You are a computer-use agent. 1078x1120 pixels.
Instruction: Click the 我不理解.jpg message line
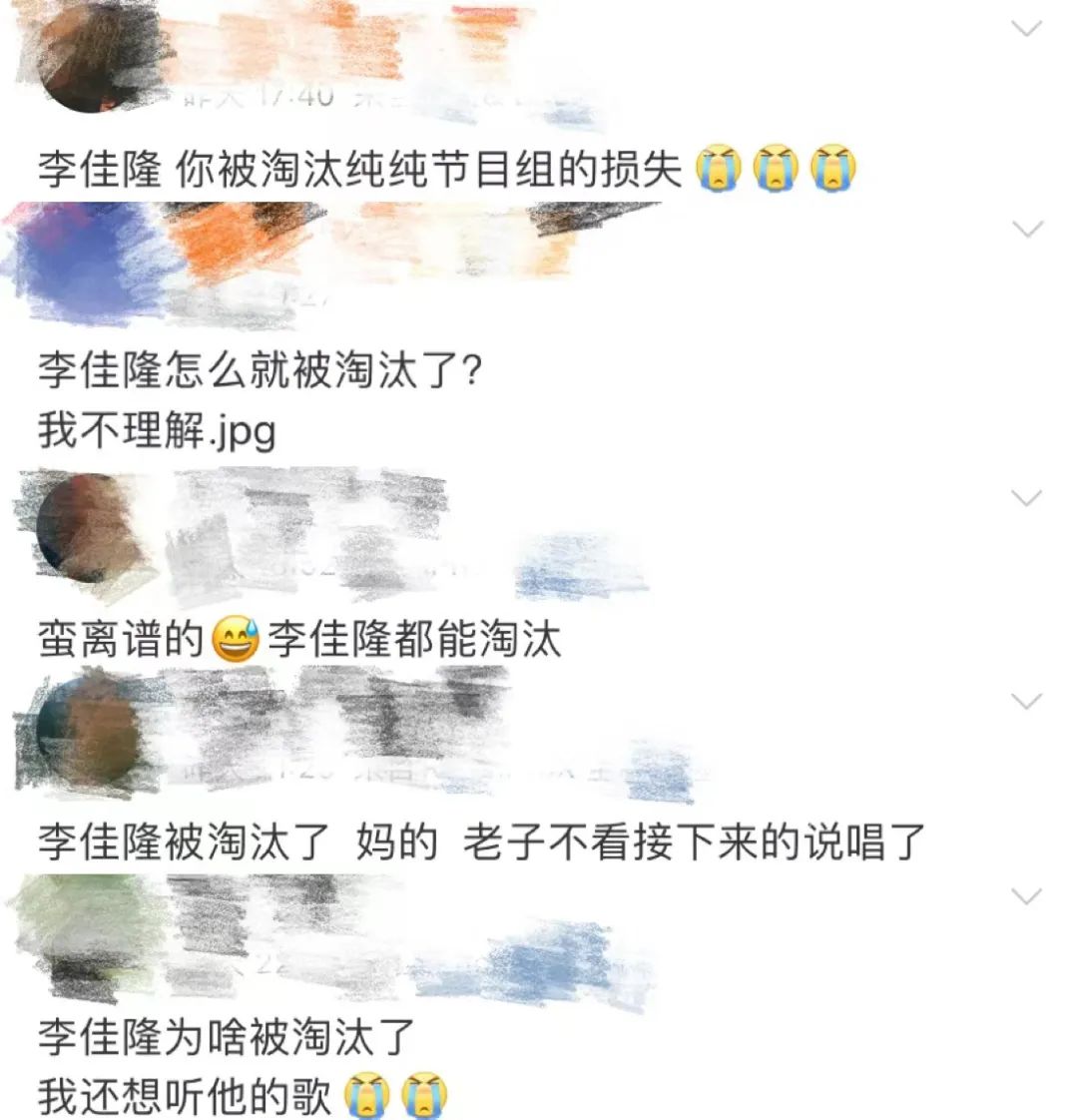pos(155,431)
